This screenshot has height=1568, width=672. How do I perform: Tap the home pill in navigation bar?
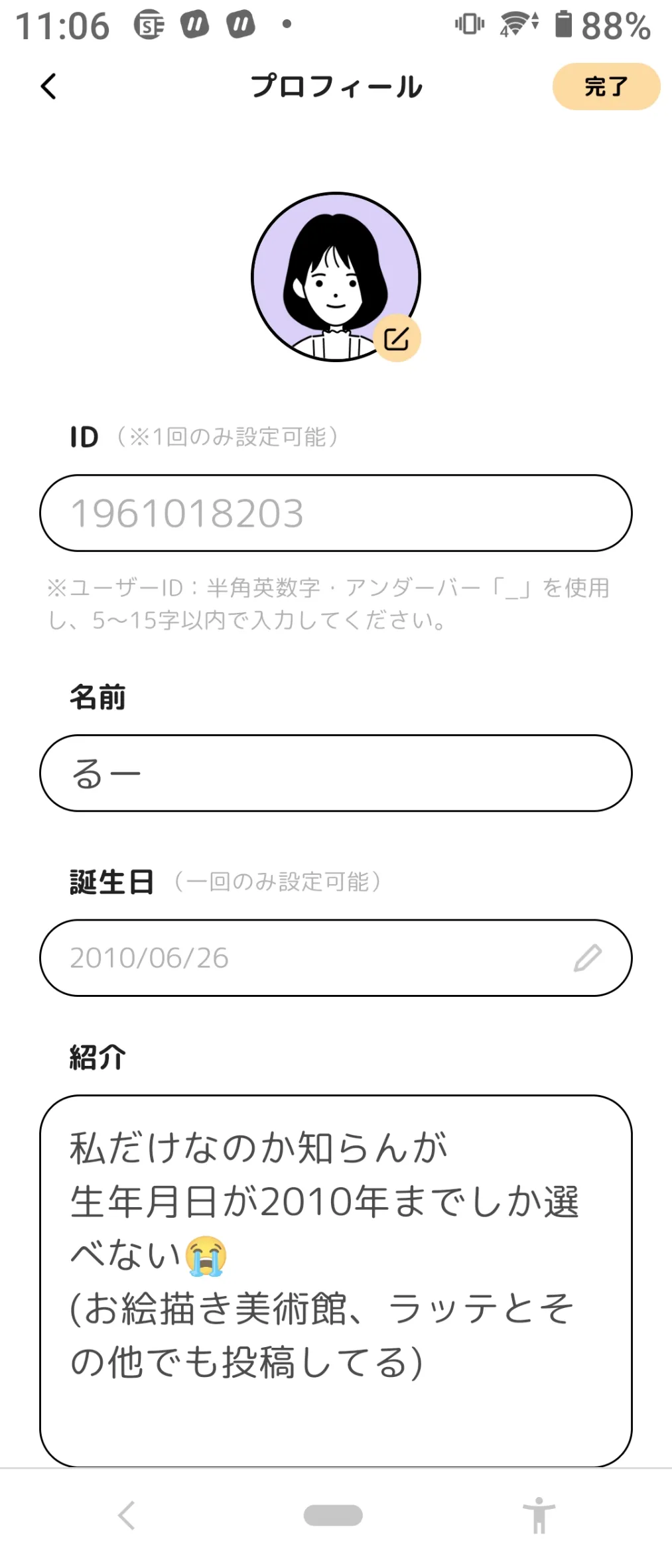click(333, 1516)
